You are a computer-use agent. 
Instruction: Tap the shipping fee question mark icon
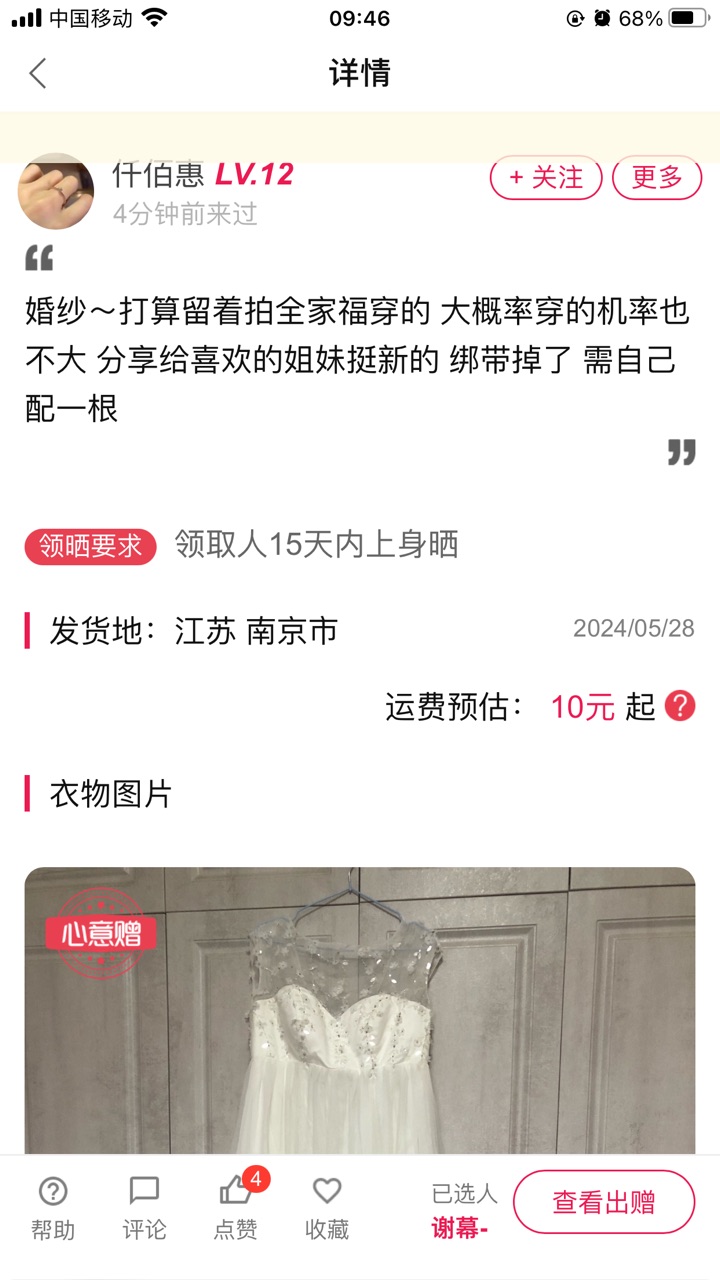[x=680, y=706]
